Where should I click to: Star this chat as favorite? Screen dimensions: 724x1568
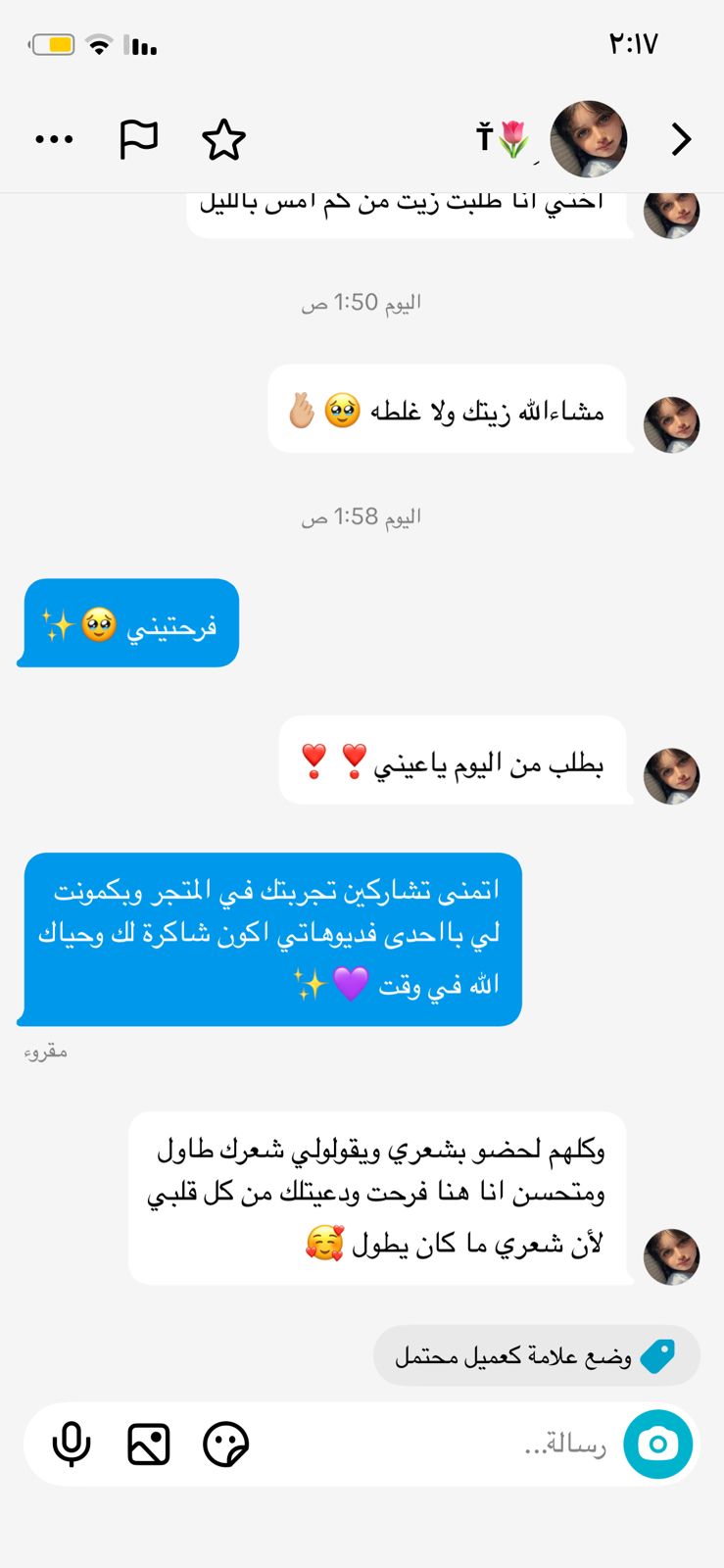click(x=223, y=139)
